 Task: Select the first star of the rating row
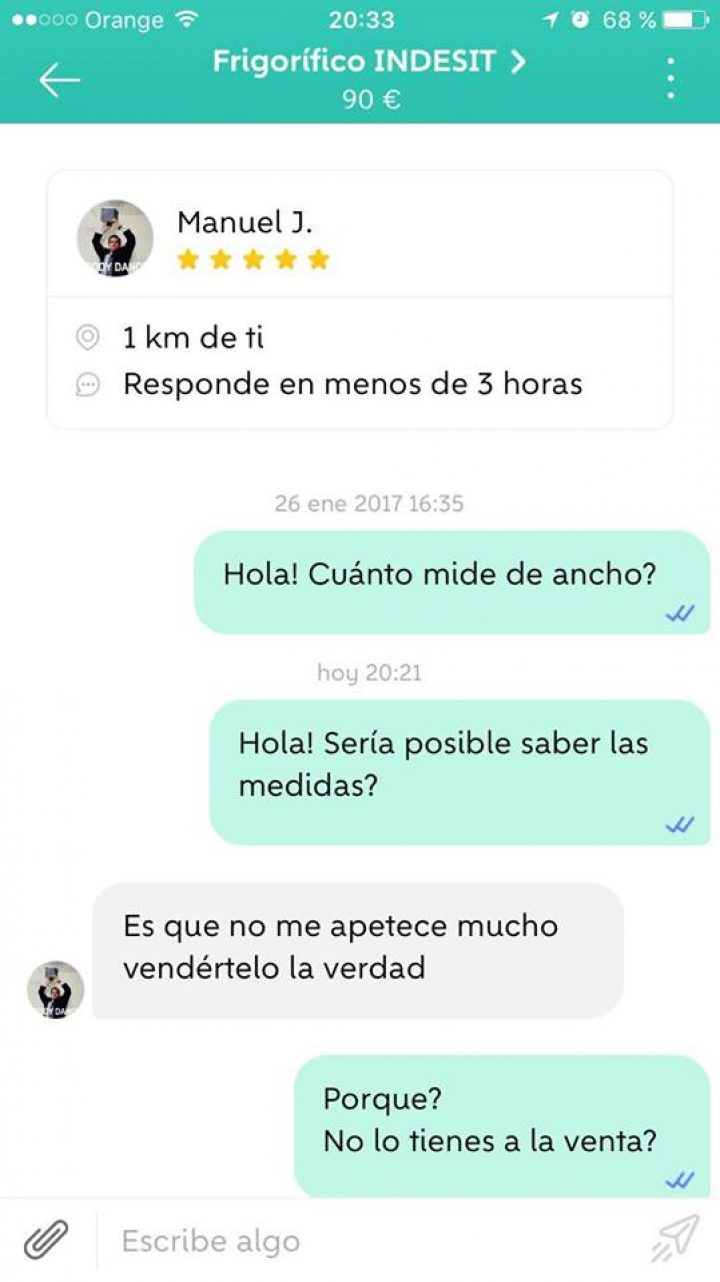tap(188, 260)
